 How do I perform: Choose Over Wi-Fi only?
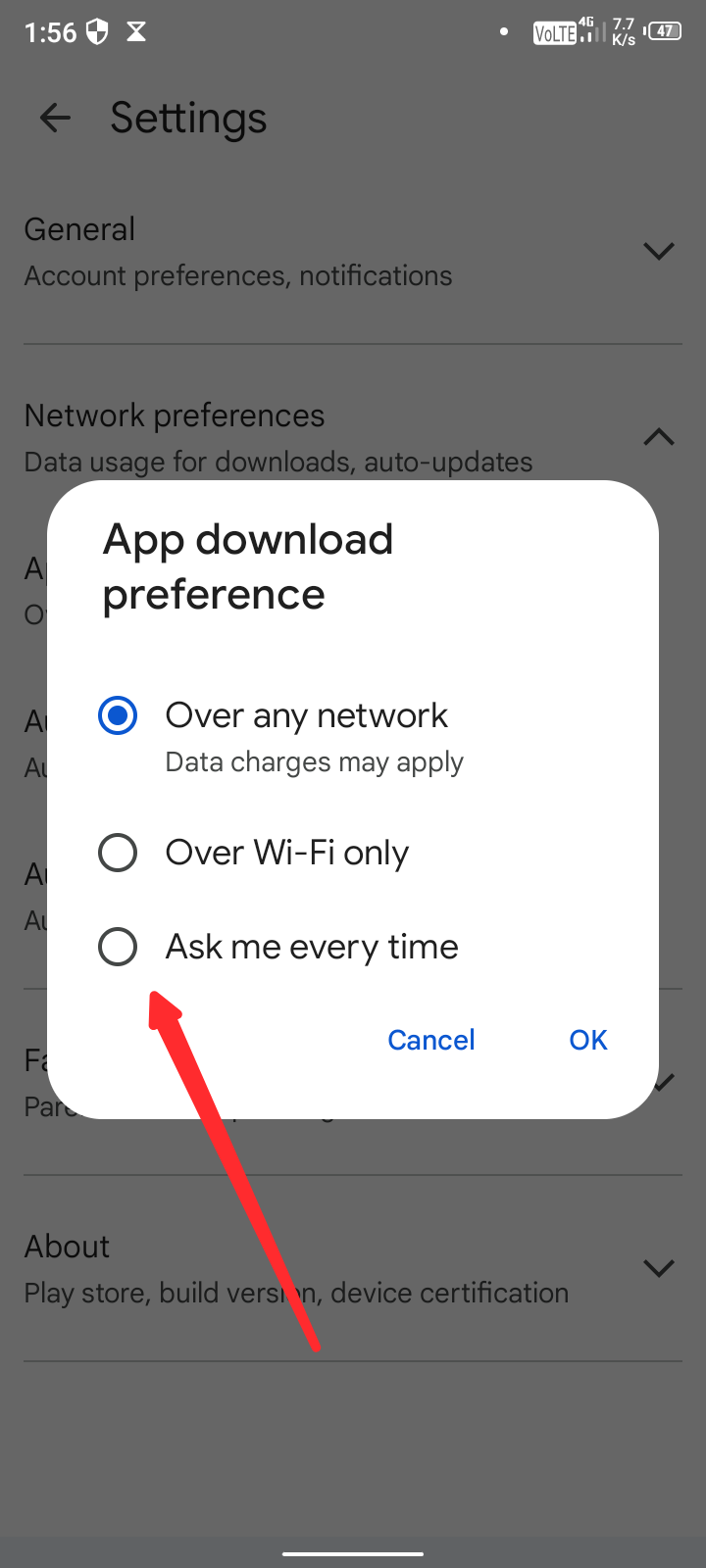[x=118, y=853]
